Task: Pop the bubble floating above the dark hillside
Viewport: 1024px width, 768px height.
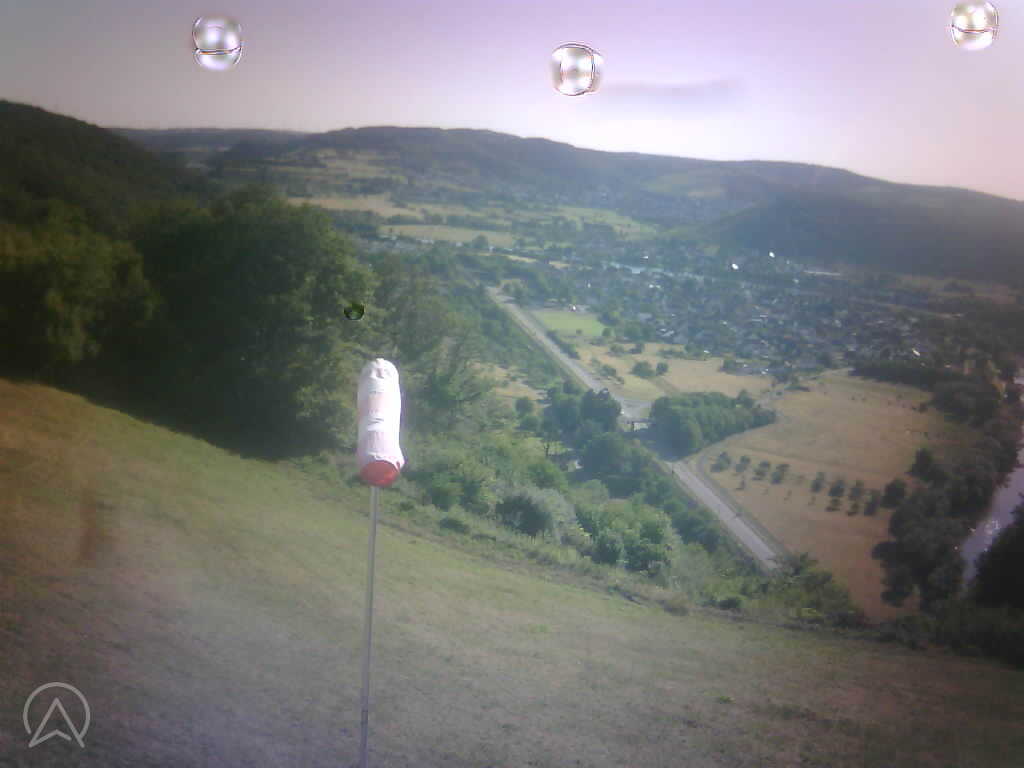Action: [x=217, y=43]
